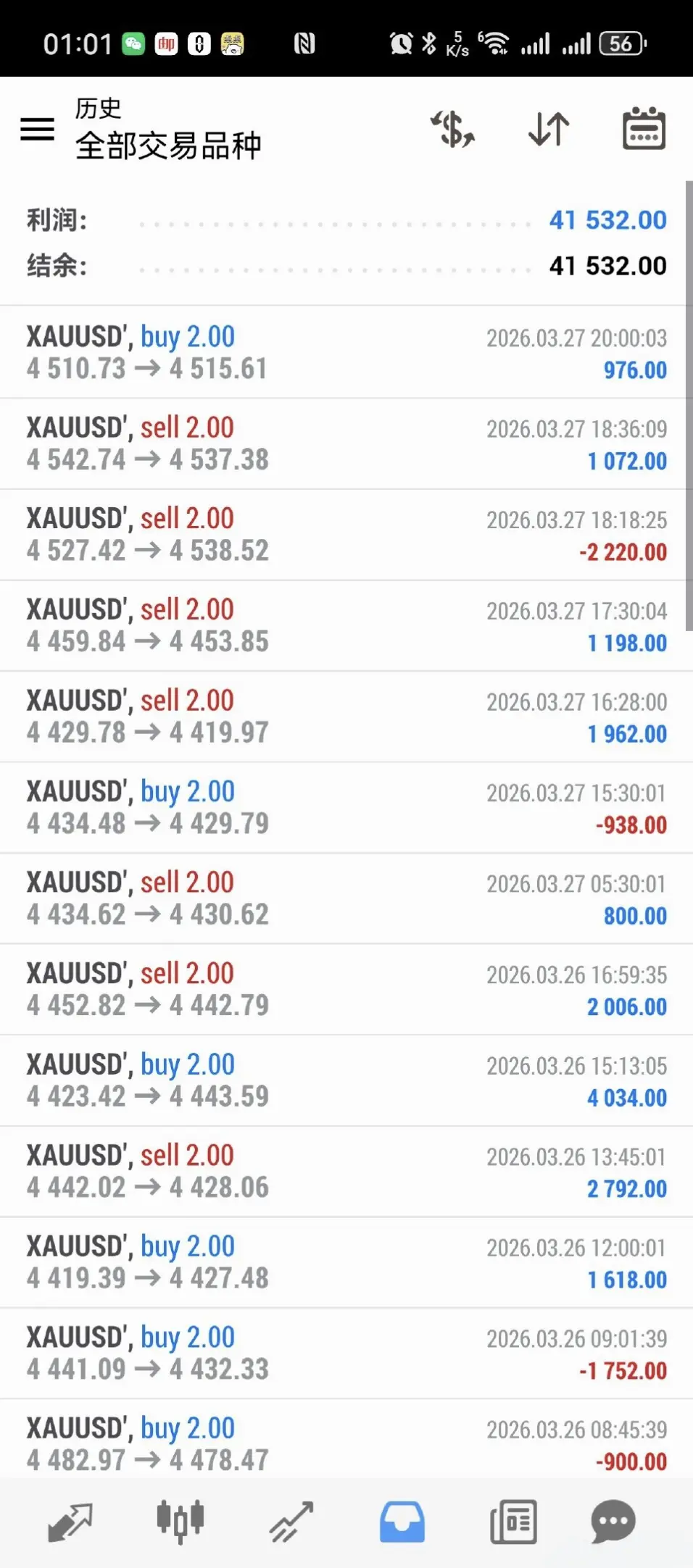
Task: Expand the trade closed at 2026.03.27 17:30:04
Action: (346, 626)
